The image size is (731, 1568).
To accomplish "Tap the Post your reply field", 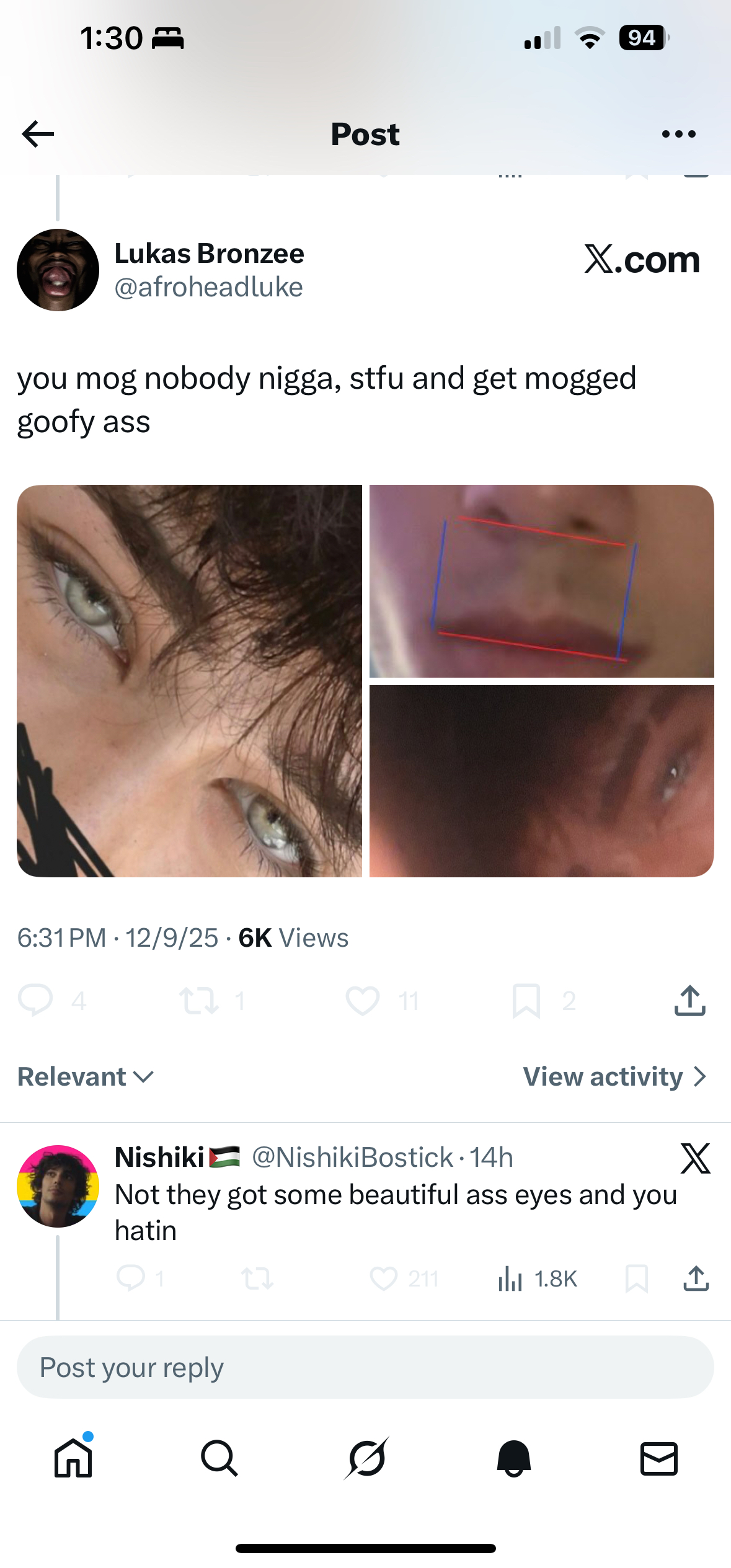I will [365, 1367].
